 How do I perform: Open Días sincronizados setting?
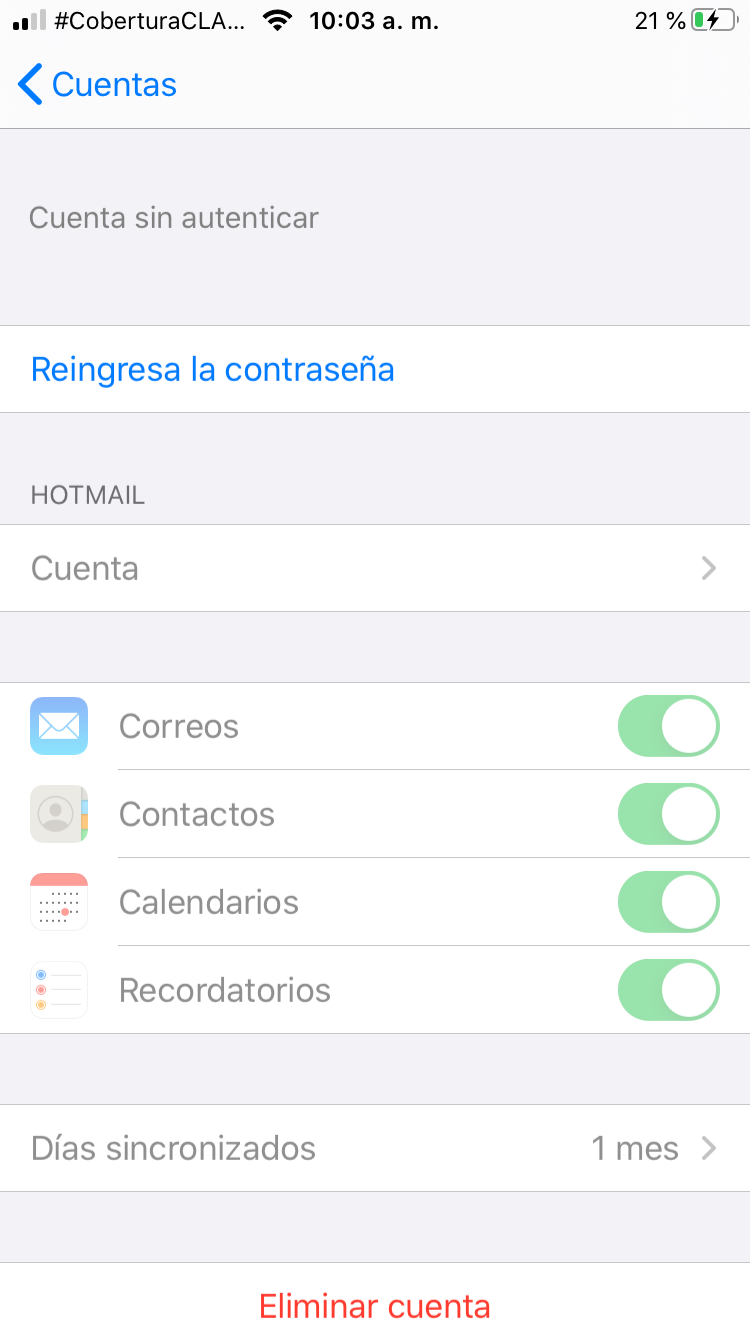click(x=375, y=1148)
